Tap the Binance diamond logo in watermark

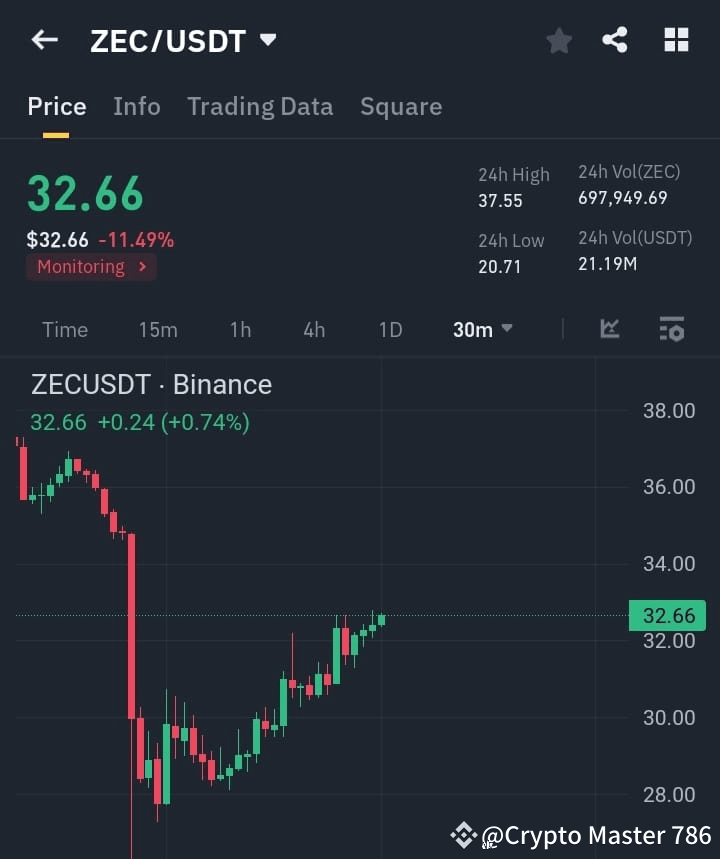[463, 834]
